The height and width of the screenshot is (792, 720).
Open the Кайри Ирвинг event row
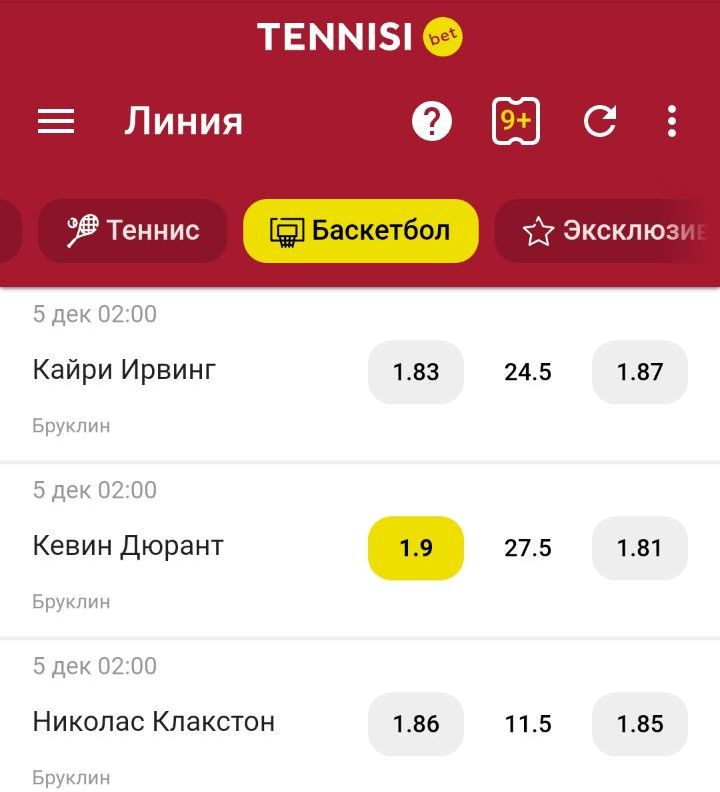(125, 371)
